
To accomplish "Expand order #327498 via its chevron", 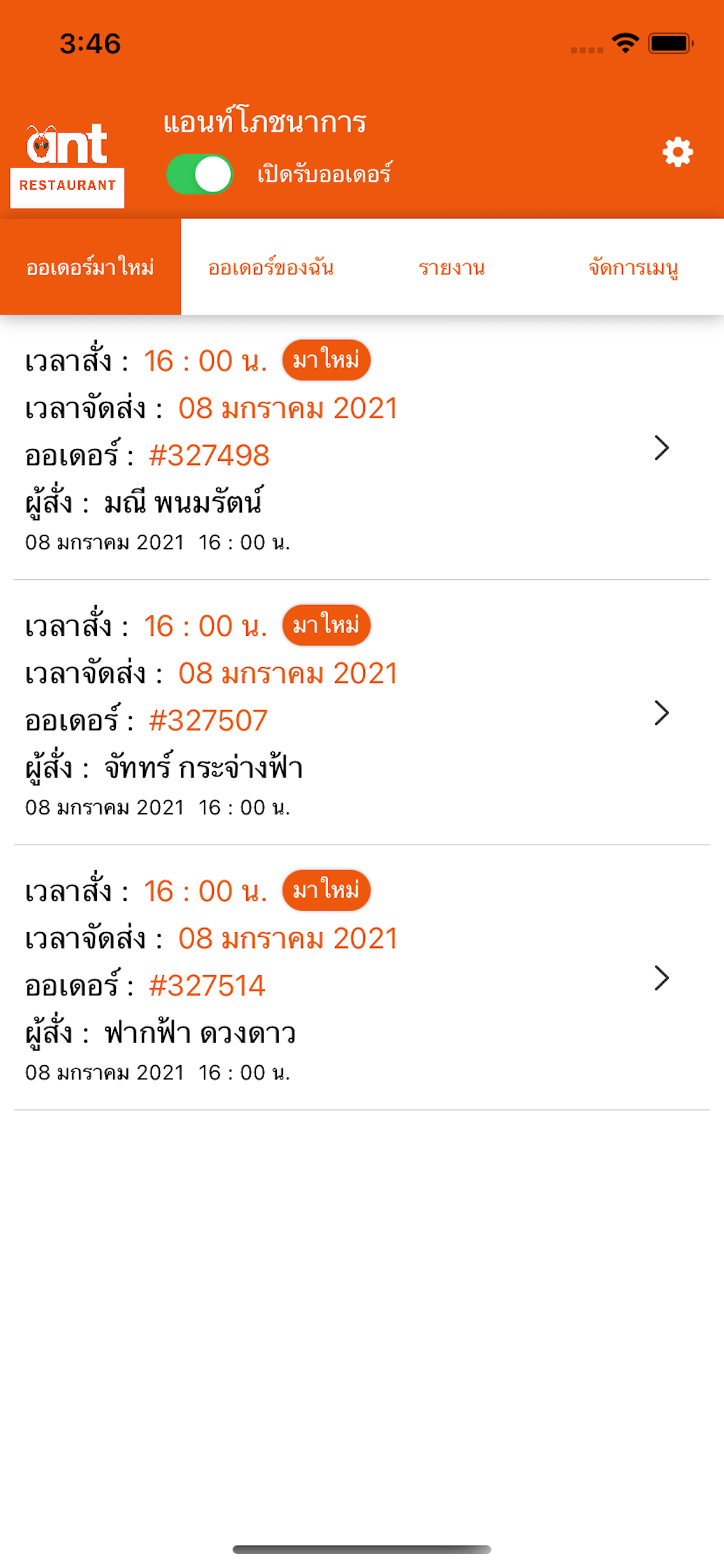I will [x=661, y=449].
